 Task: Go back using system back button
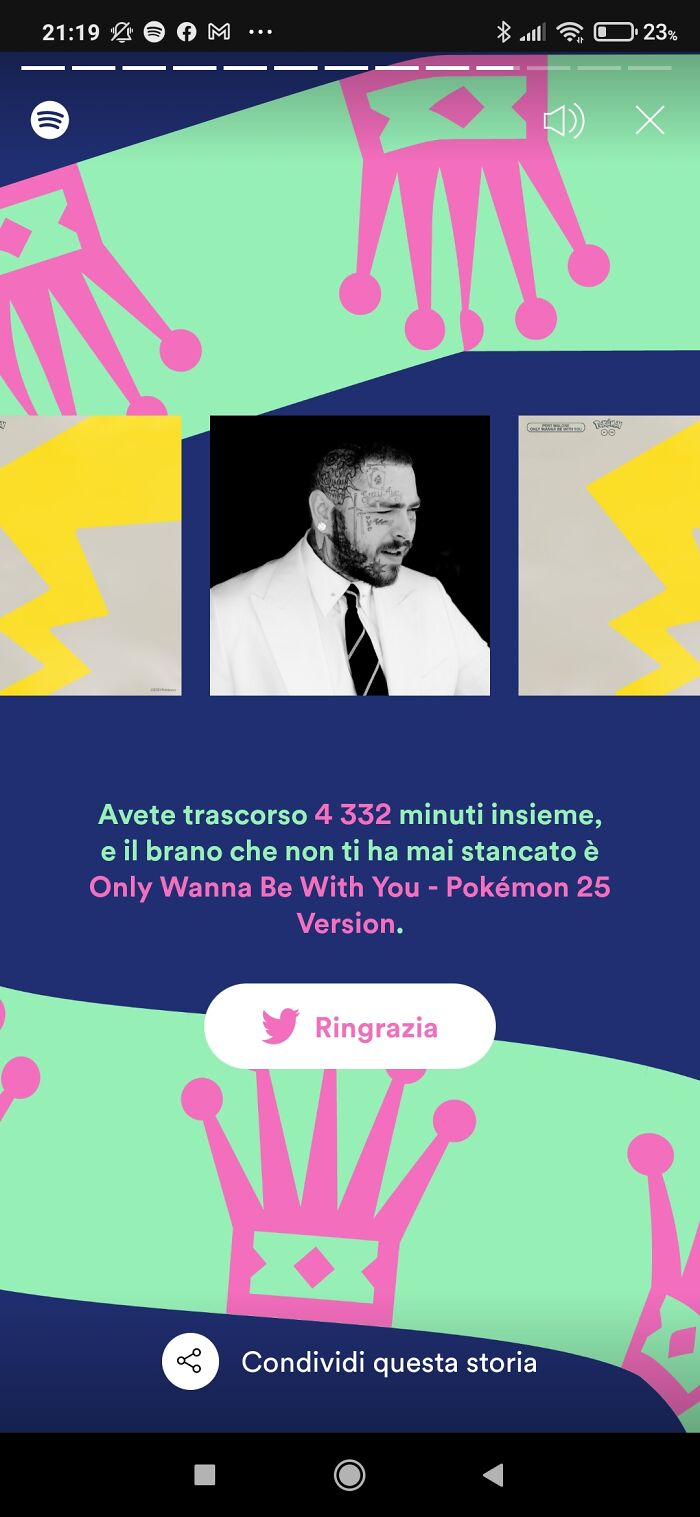[492, 1475]
